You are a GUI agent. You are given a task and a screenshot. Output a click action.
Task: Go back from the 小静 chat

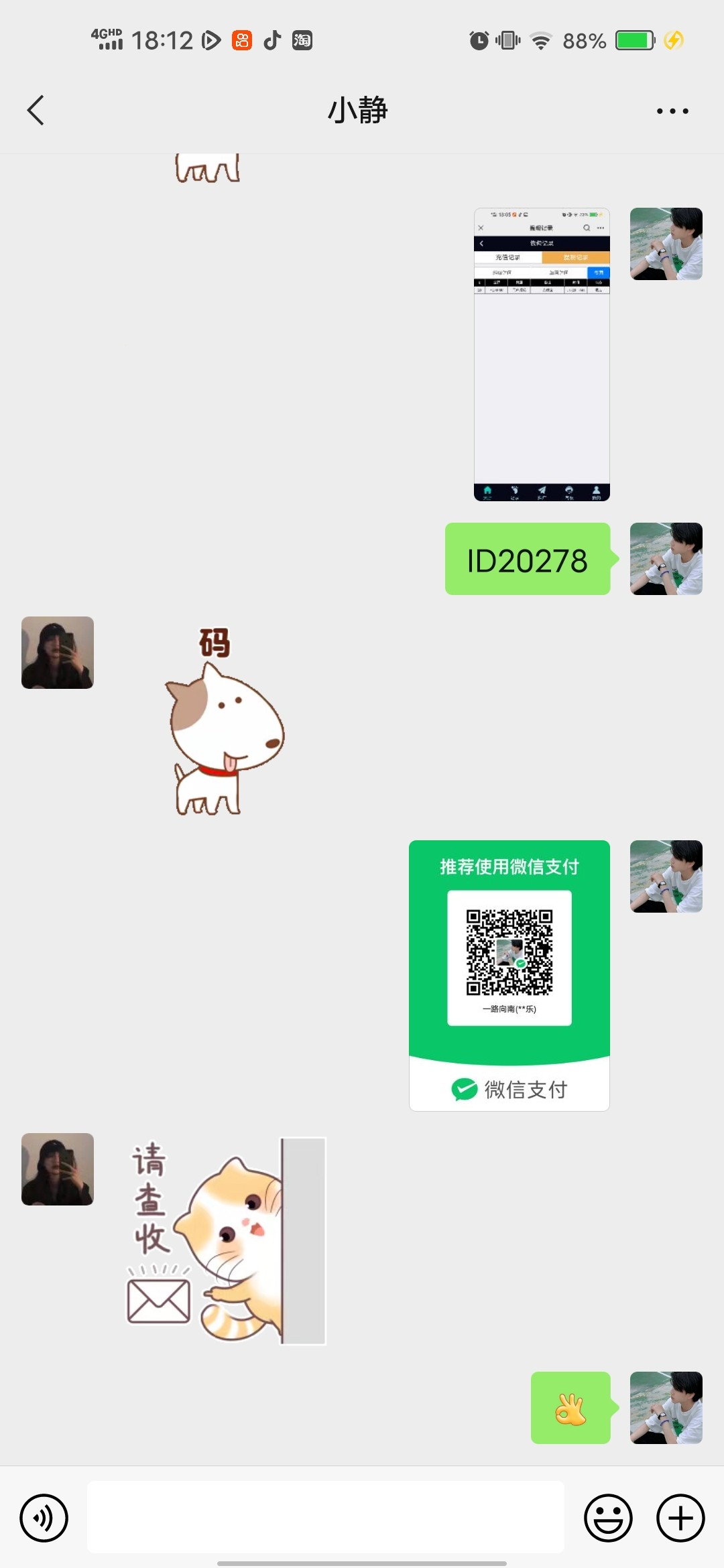(x=36, y=111)
